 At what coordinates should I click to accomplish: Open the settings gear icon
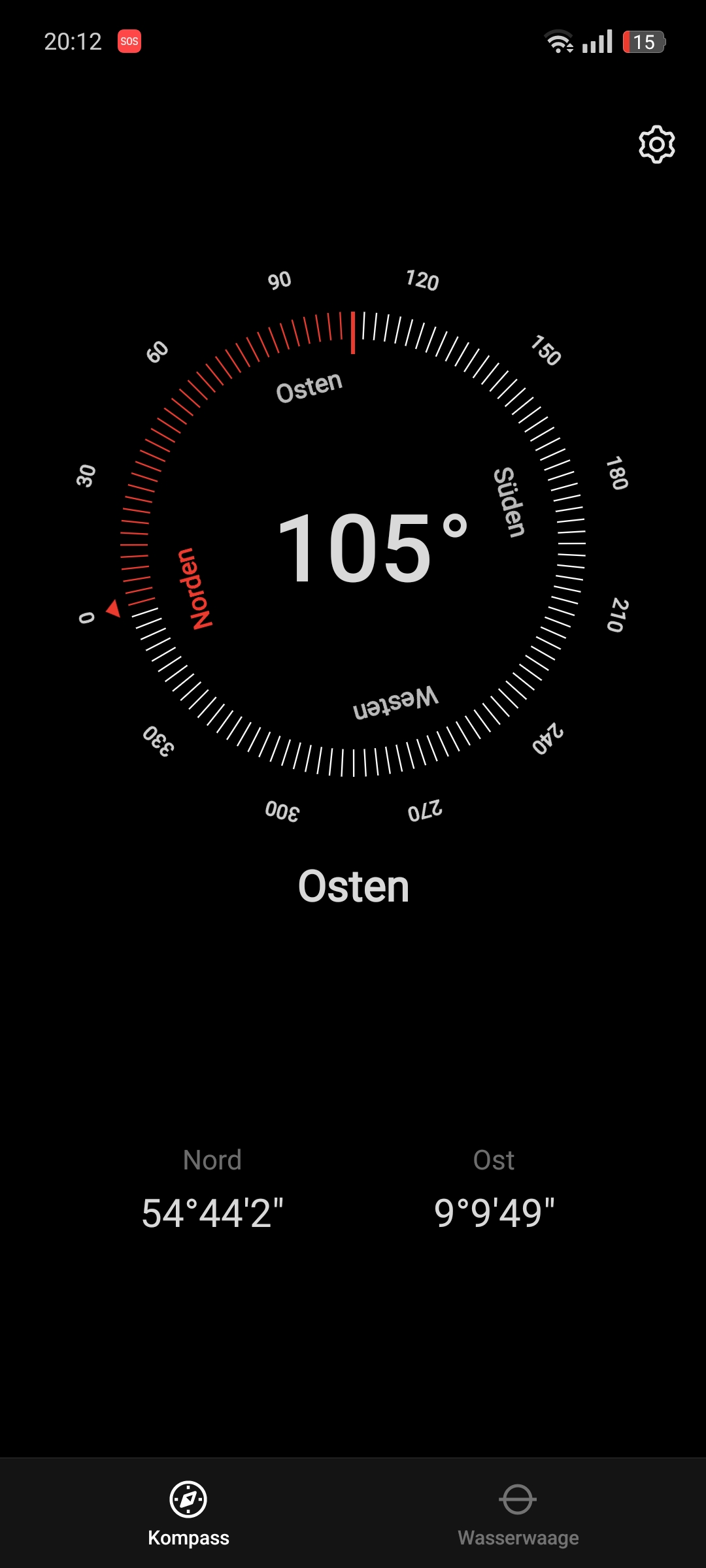[656, 144]
